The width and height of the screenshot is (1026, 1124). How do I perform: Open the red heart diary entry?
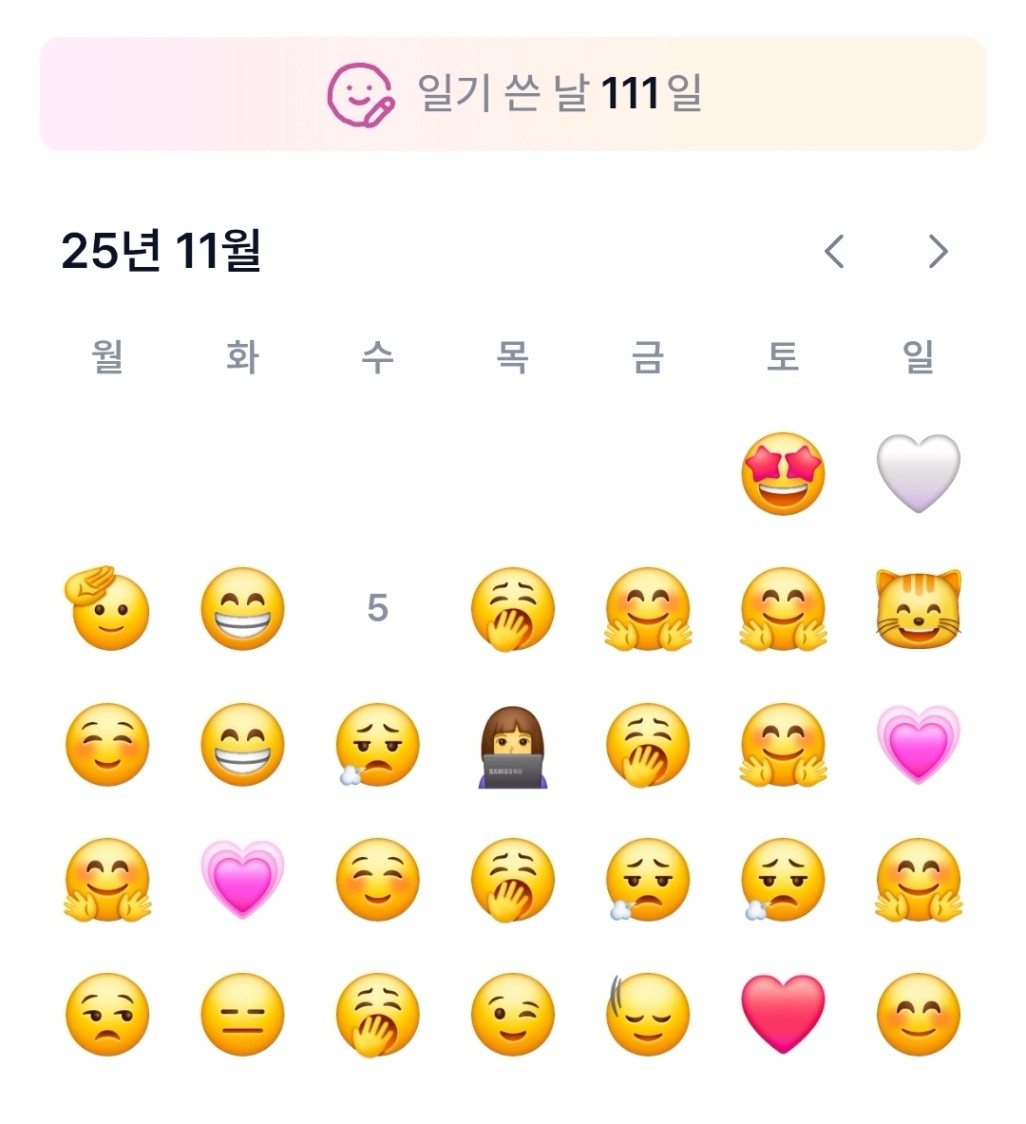point(782,1013)
